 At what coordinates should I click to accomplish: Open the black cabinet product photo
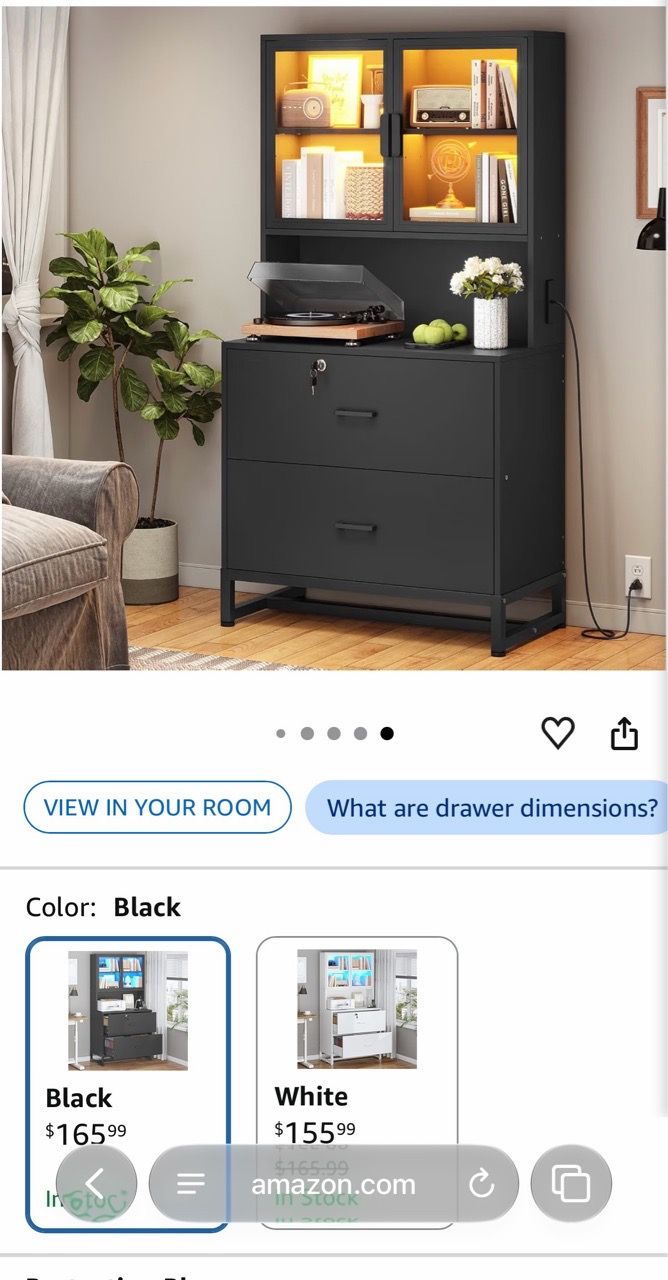pyautogui.click(x=334, y=336)
